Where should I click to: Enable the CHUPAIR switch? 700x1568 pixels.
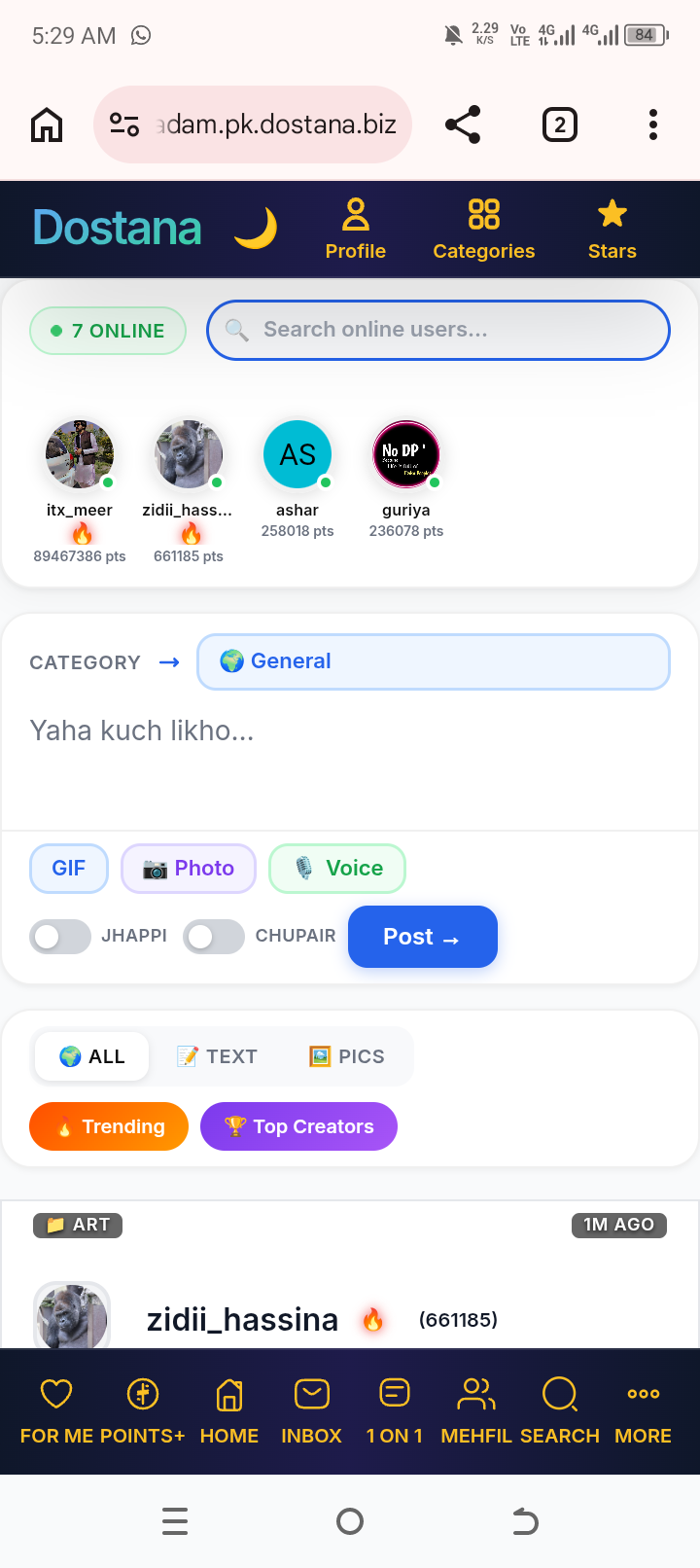[214, 936]
